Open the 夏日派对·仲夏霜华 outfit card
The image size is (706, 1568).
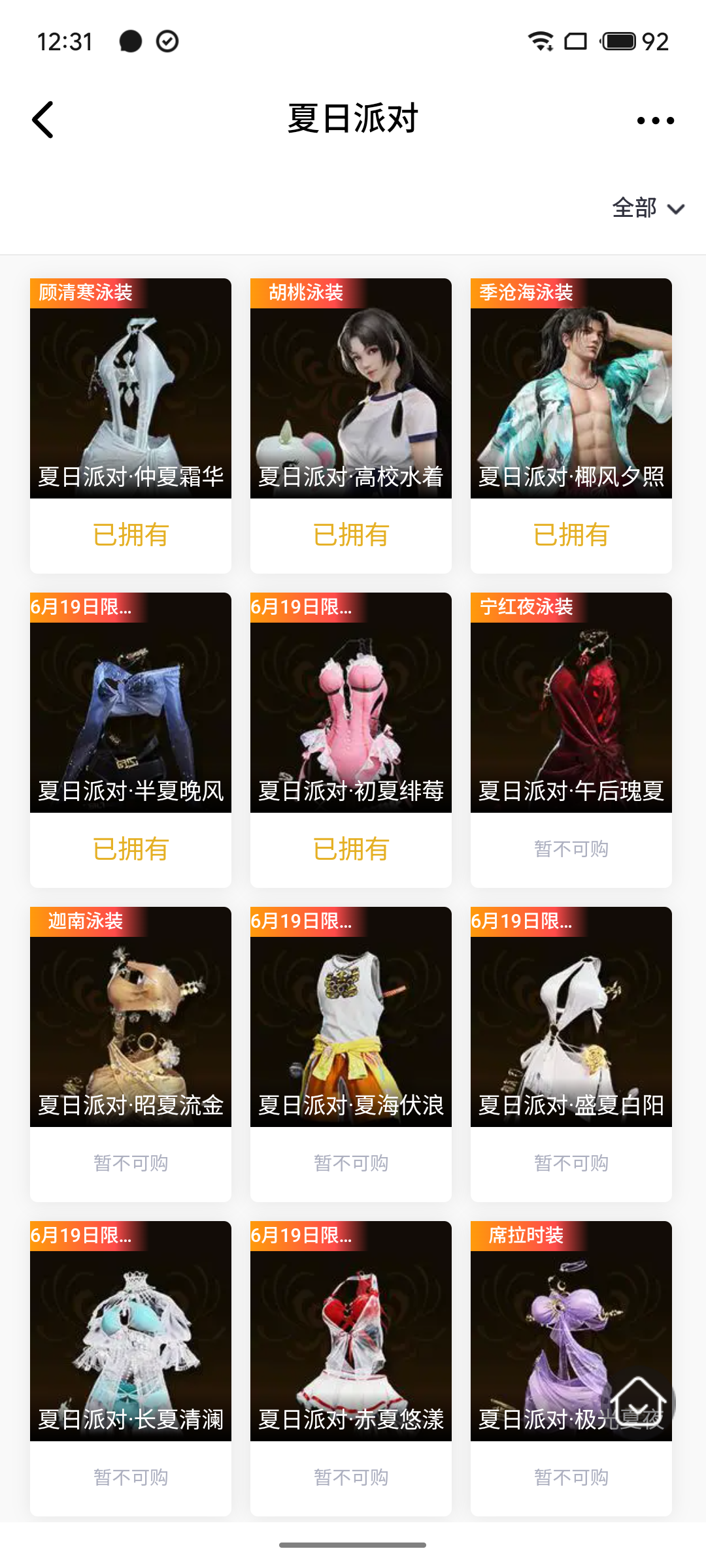click(131, 389)
